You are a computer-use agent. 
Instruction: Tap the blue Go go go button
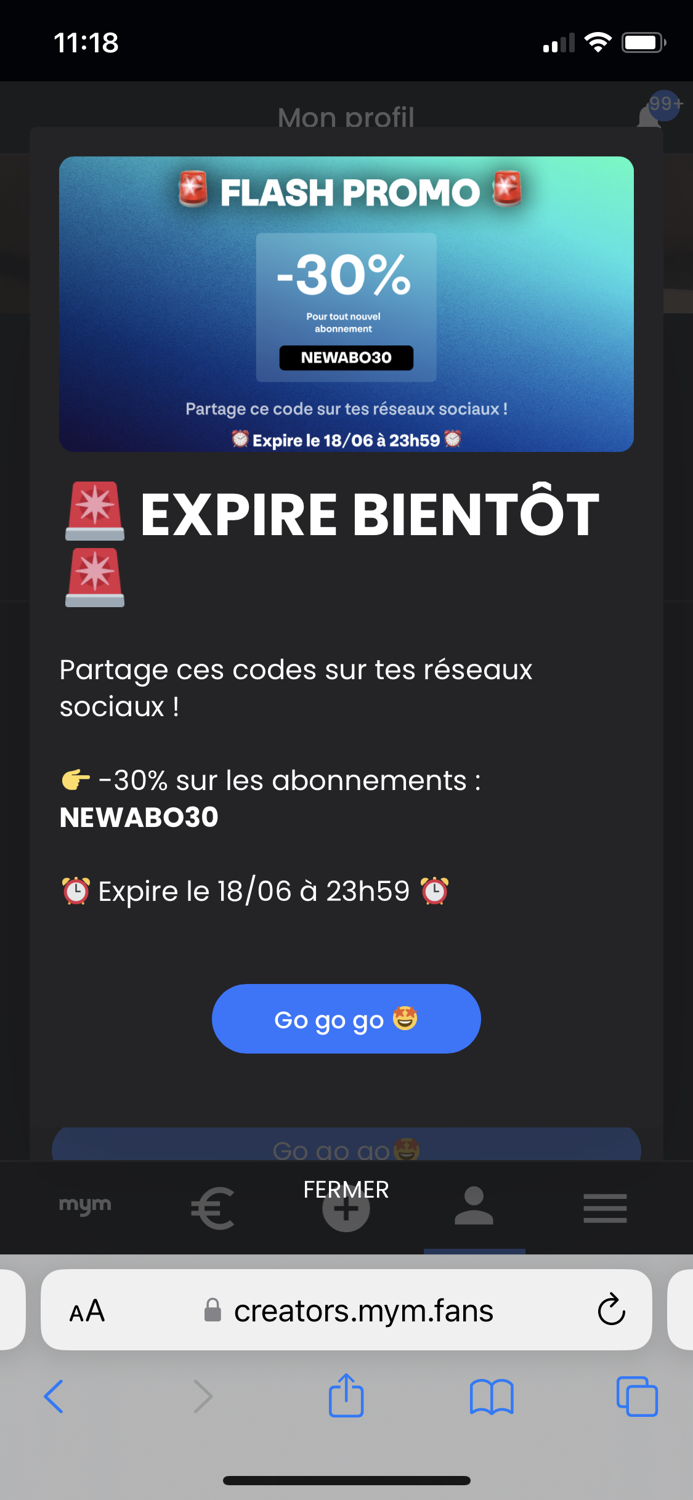(346, 1019)
